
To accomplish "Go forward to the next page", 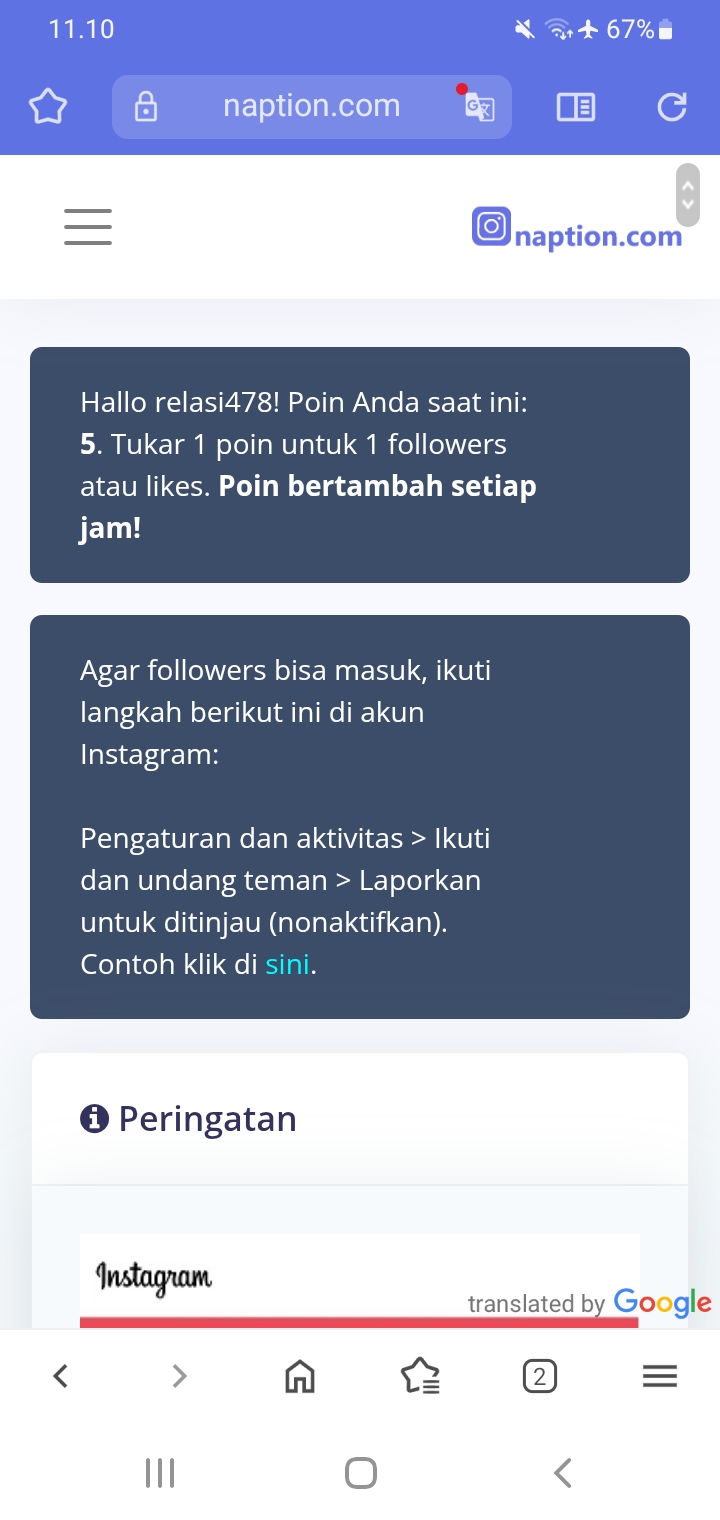I will pos(180,1377).
